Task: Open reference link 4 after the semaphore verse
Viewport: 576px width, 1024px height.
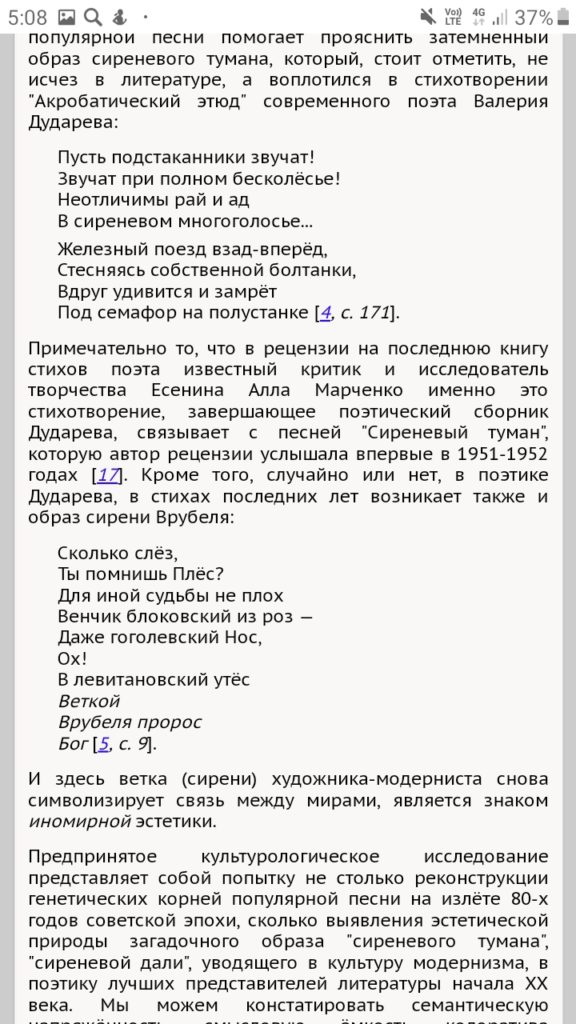Action: pos(326,313)
